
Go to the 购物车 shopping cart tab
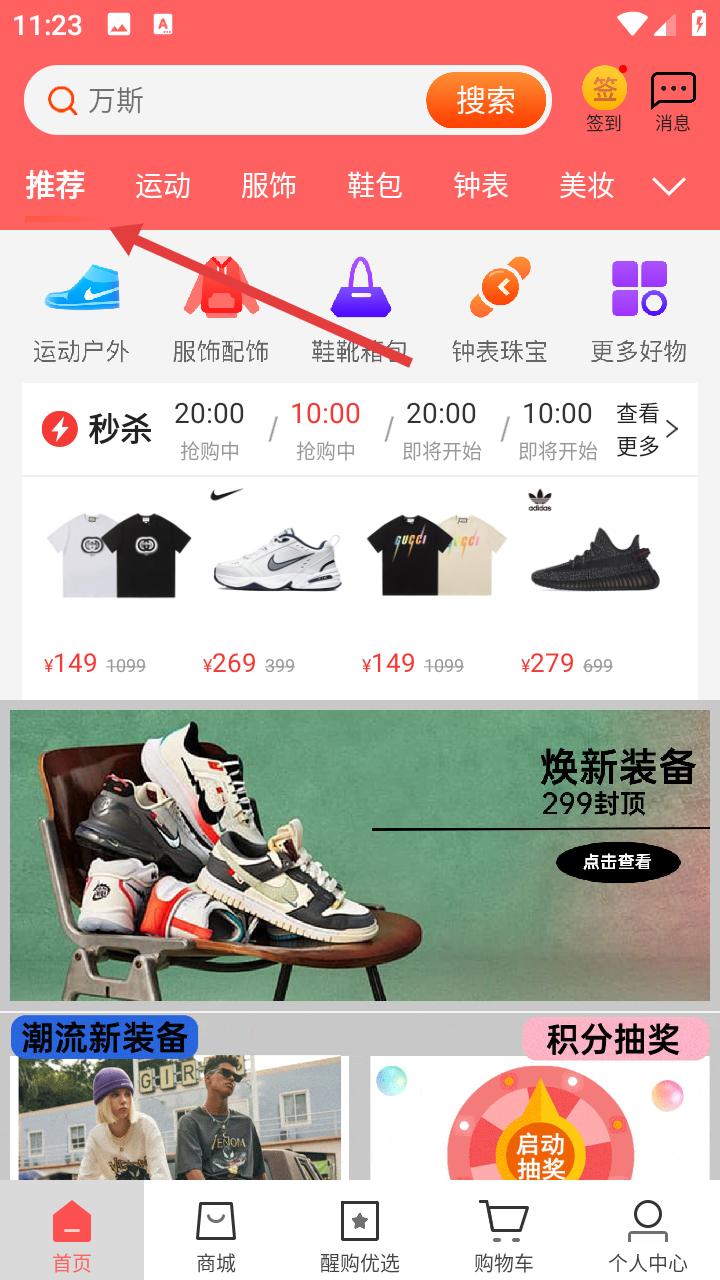pos(503,1236)
